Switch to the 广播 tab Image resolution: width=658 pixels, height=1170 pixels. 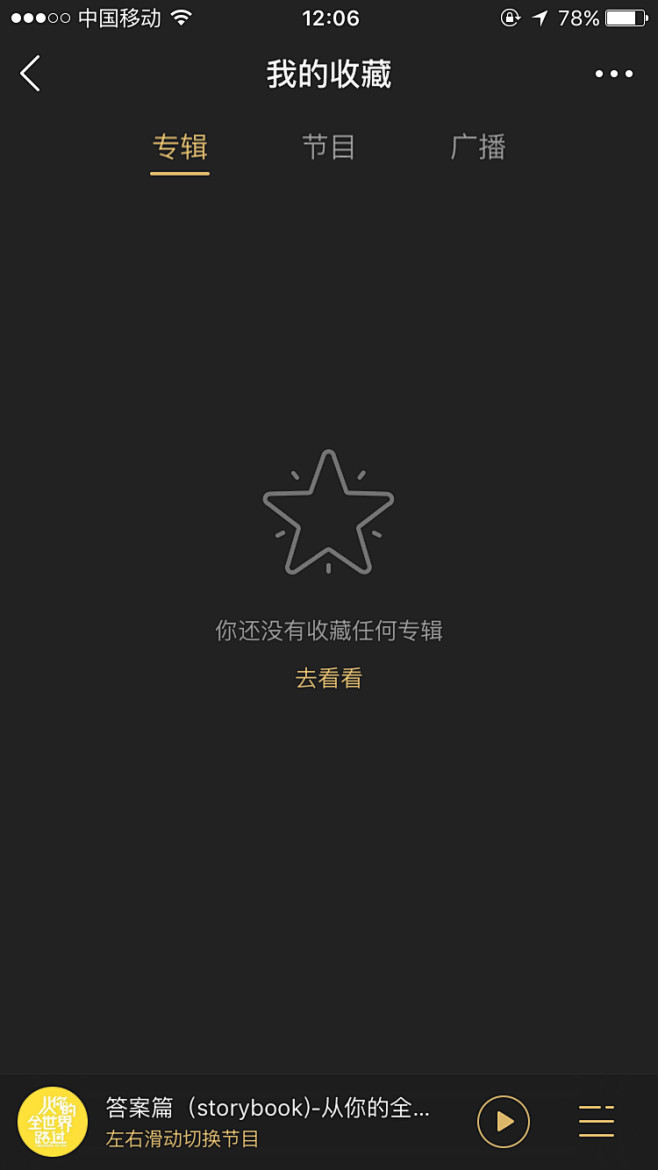coord(478,148)
